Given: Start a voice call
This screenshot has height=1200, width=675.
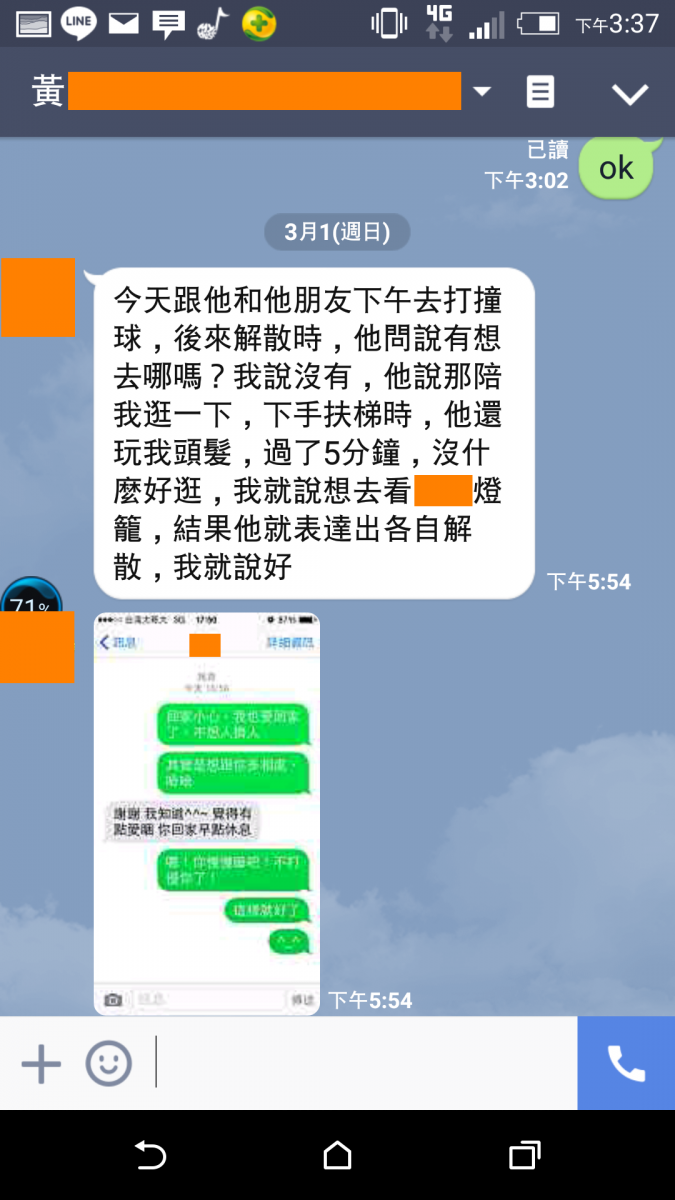Looking at the screenshot, I should [626, 1063].
